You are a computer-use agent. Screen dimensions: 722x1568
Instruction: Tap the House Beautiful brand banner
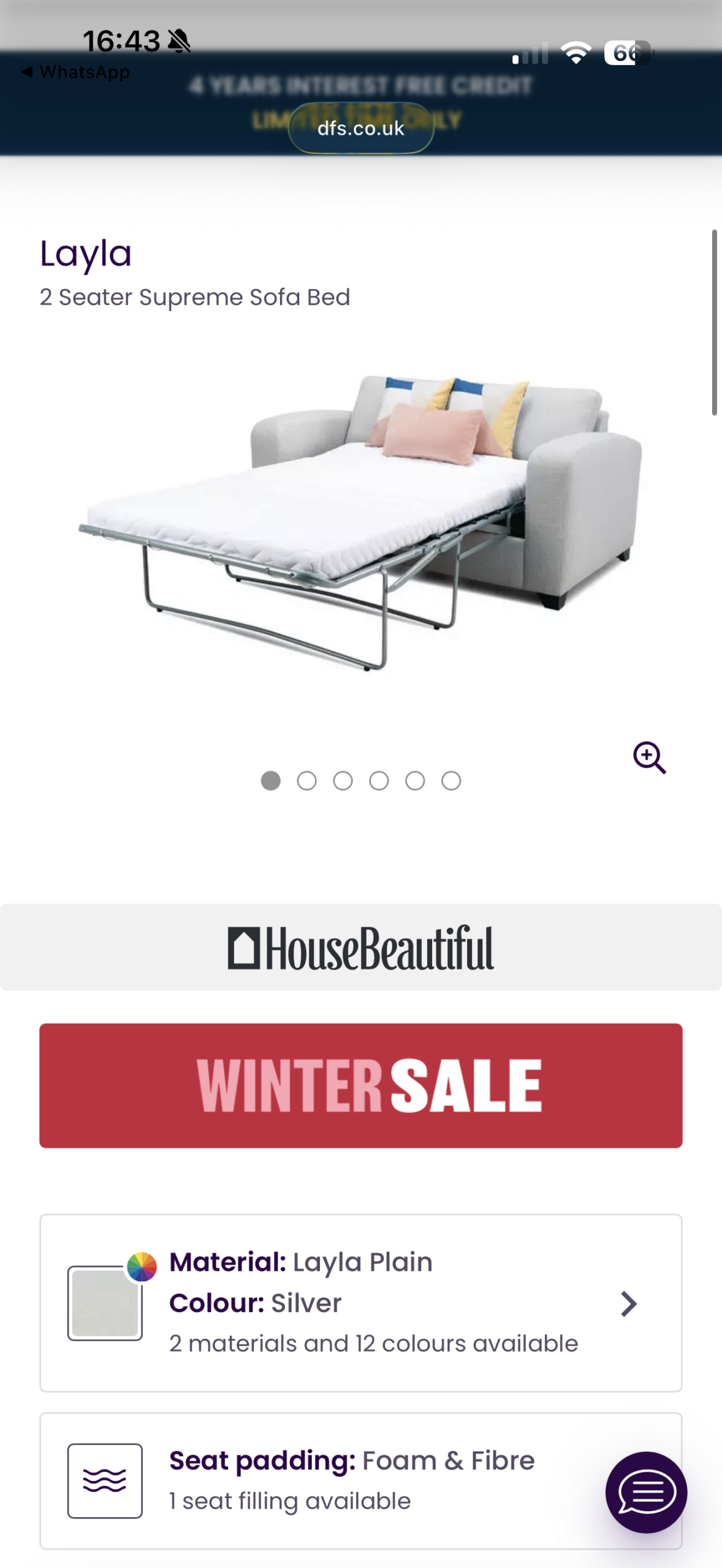tap(361, 947)
